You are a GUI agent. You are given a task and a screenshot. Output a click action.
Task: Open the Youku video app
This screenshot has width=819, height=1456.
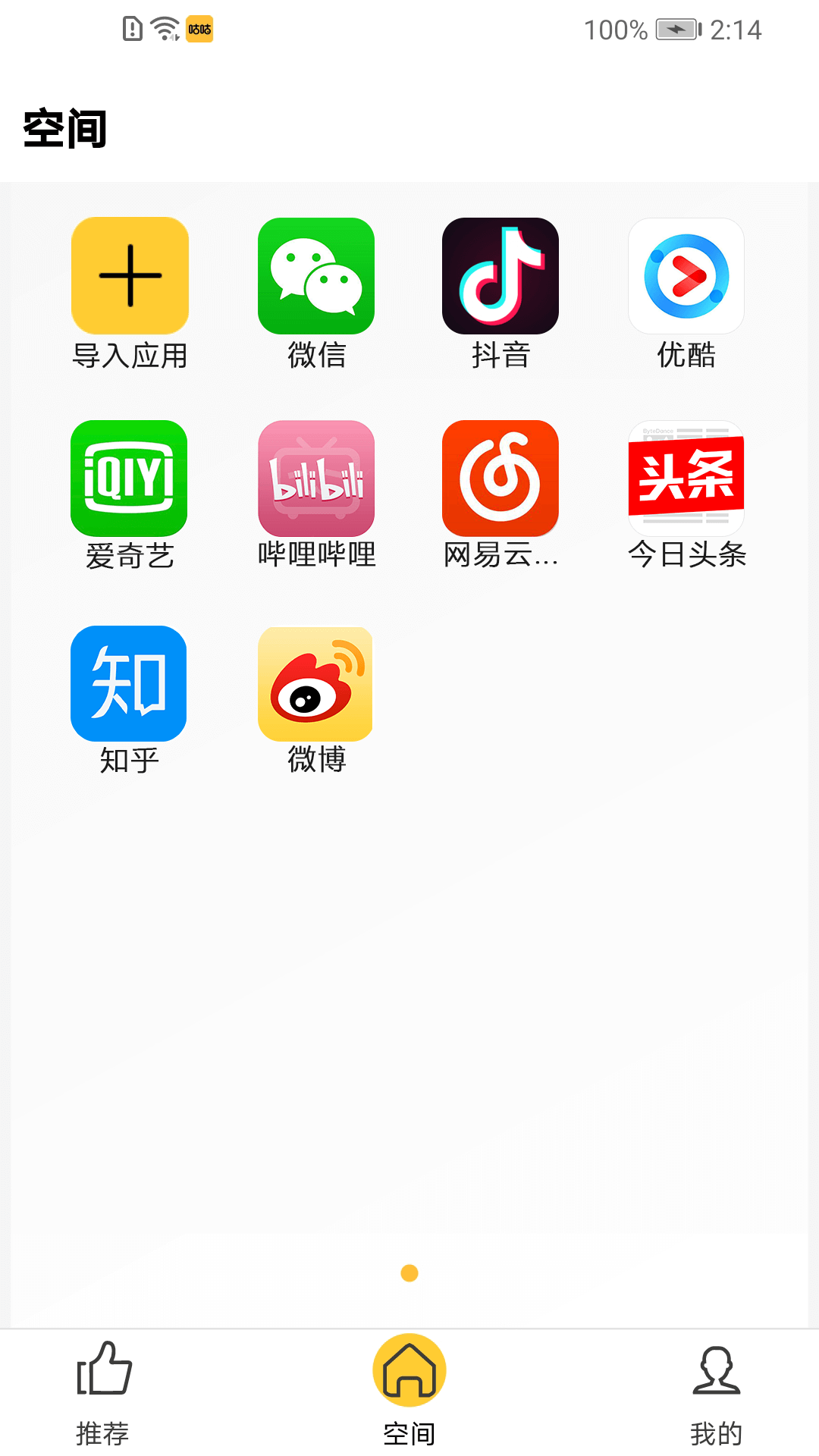(686, 275)
